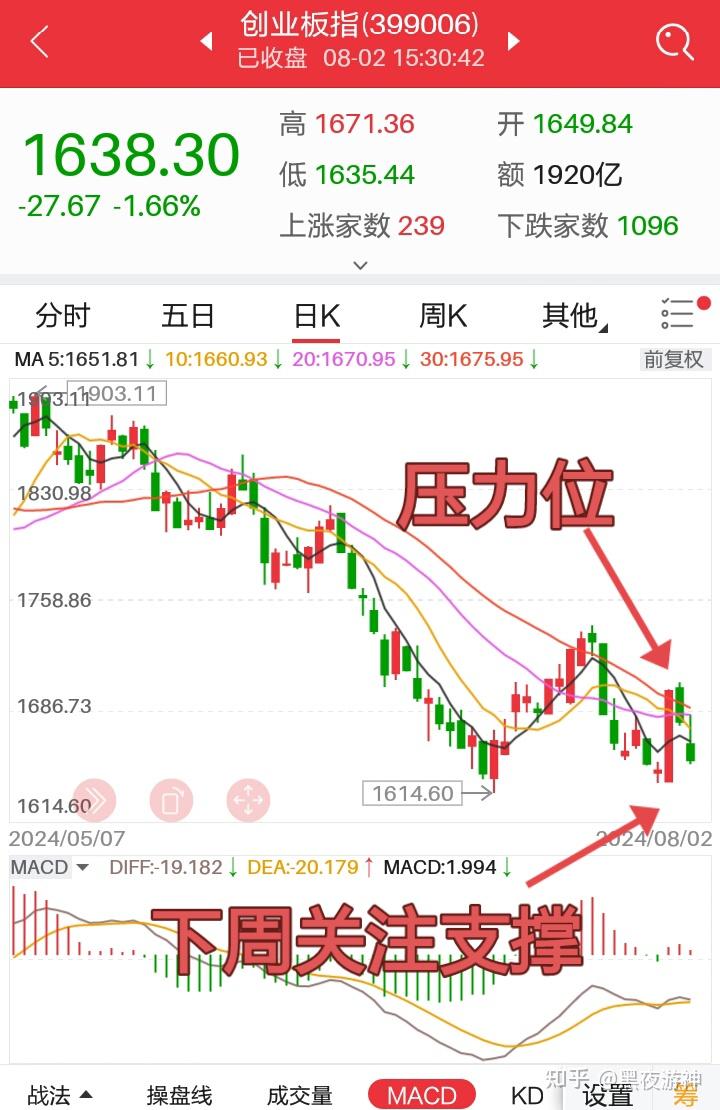This screenshot has height=1110, width=720.
Task: Tap the four-way move floating button
Action: pyautogui.click(x=247, y=800)
